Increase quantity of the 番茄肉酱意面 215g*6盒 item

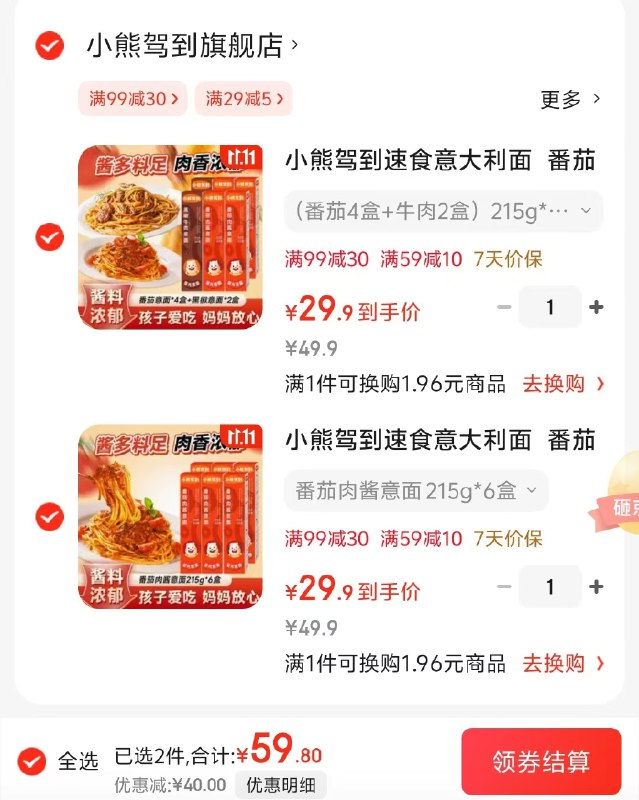[x=597, y=587]
